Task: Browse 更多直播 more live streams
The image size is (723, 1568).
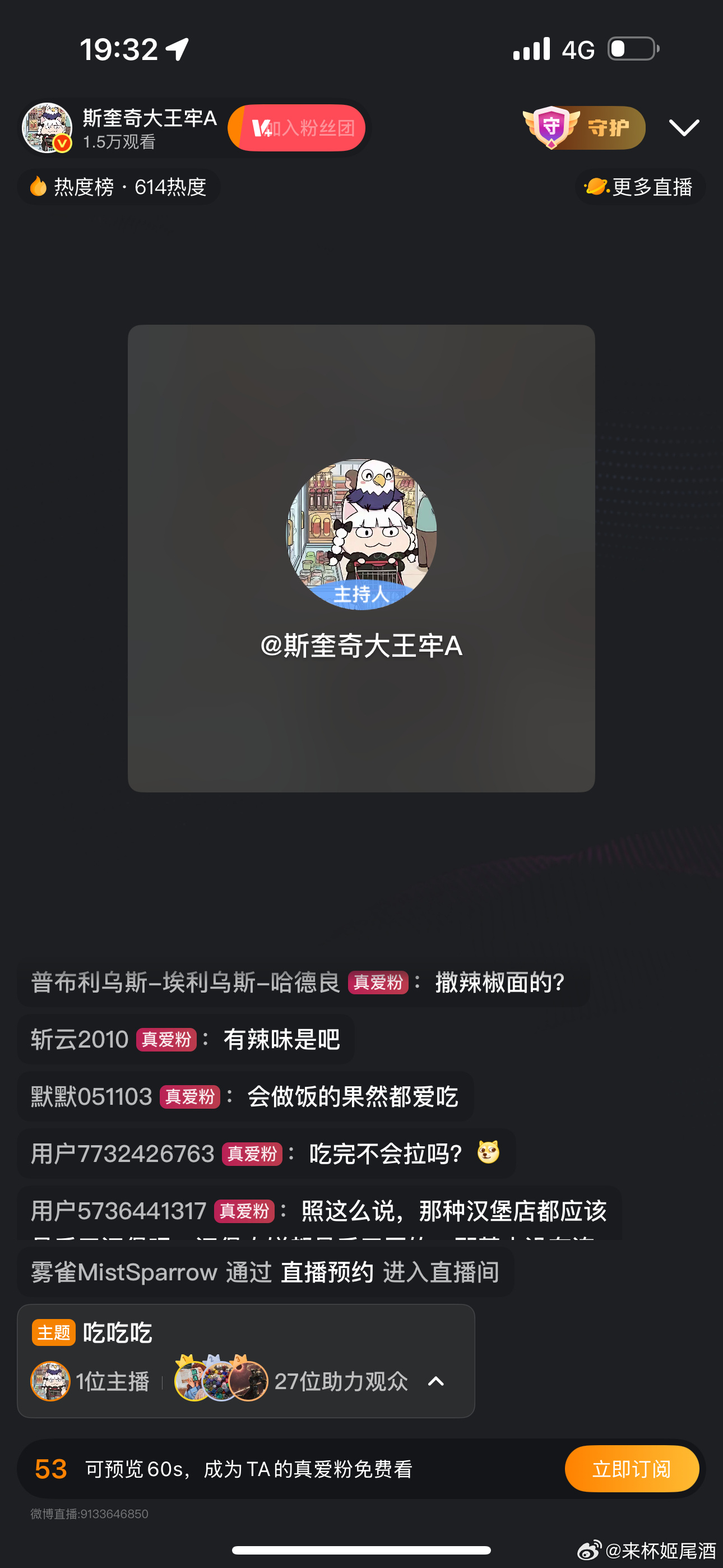Action: [639, 187]
